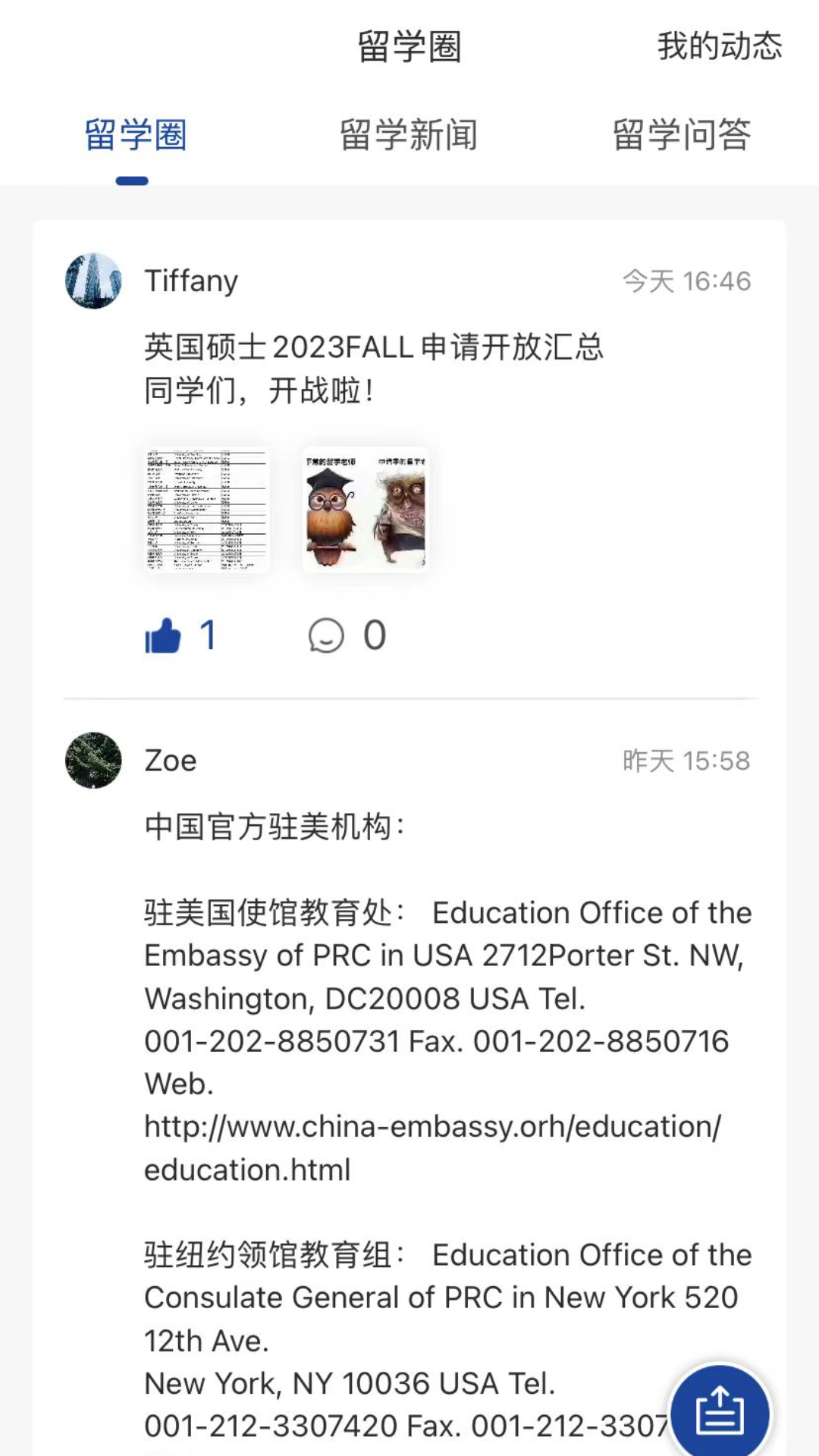Select the 留学圈 tab
This screenshot has height=1456, width=819.
pos(135,135)
